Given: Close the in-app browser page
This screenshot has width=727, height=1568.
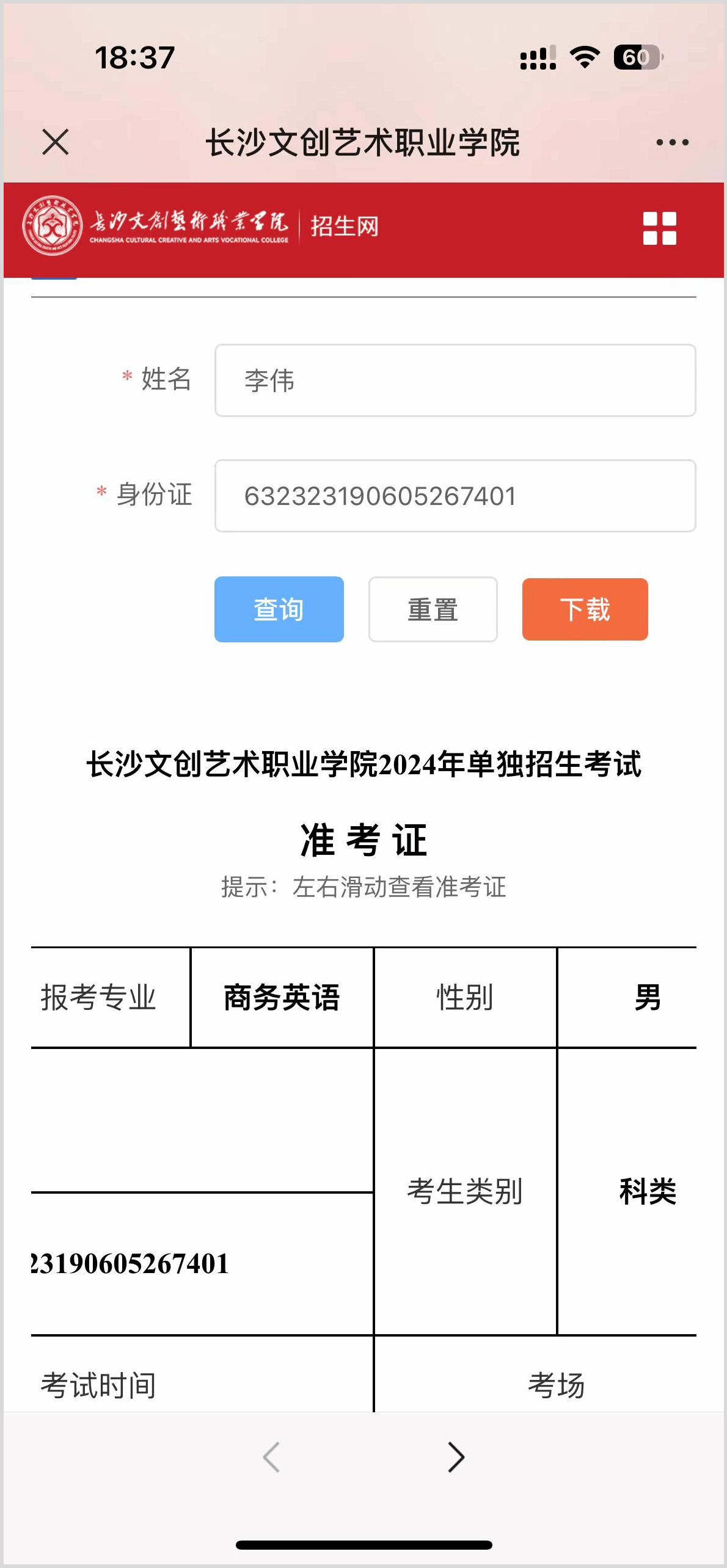Looking at the screenshot, I should click(x=56, y=142).
